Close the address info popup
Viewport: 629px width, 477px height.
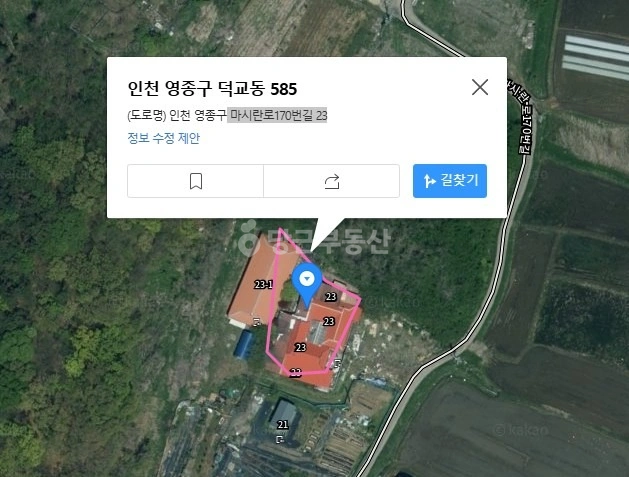(480, 87)
